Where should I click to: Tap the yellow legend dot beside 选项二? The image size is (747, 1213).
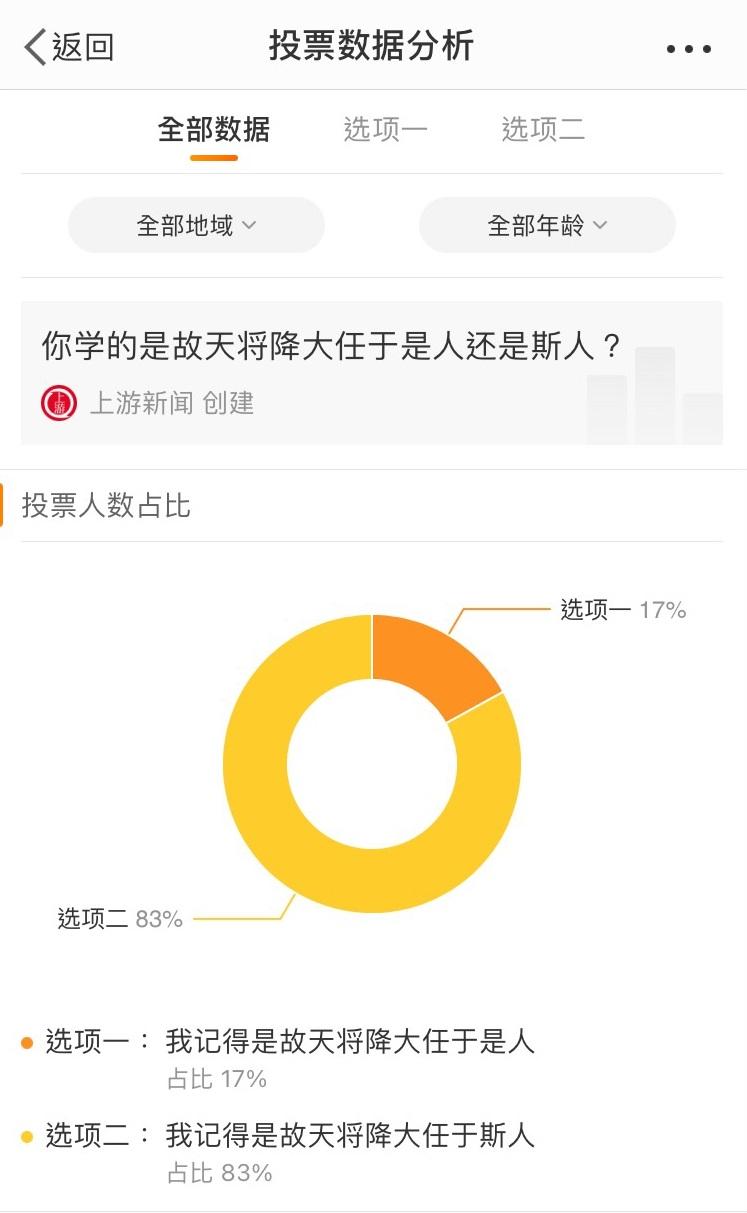(28, 1137)
